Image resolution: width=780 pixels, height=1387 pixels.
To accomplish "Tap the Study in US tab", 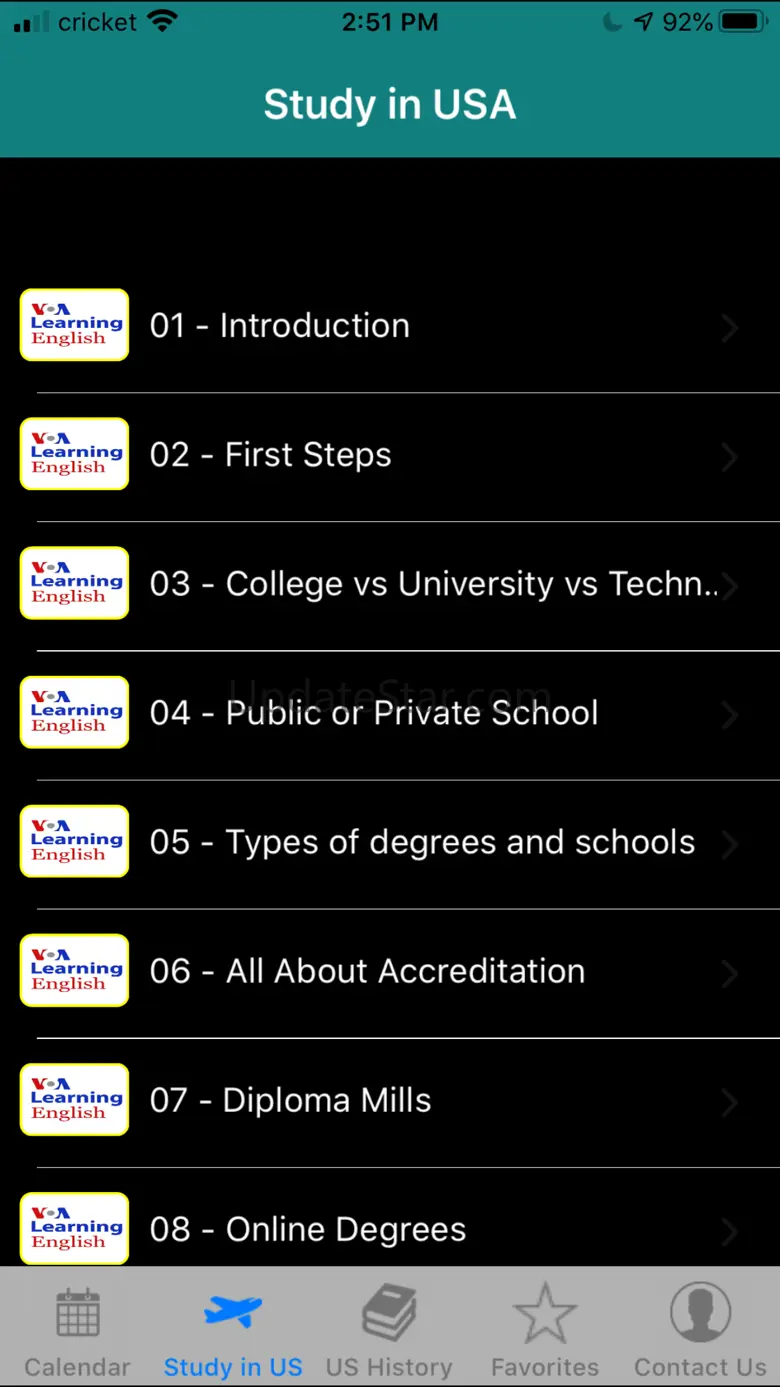I will click(x=233, y=1332).
